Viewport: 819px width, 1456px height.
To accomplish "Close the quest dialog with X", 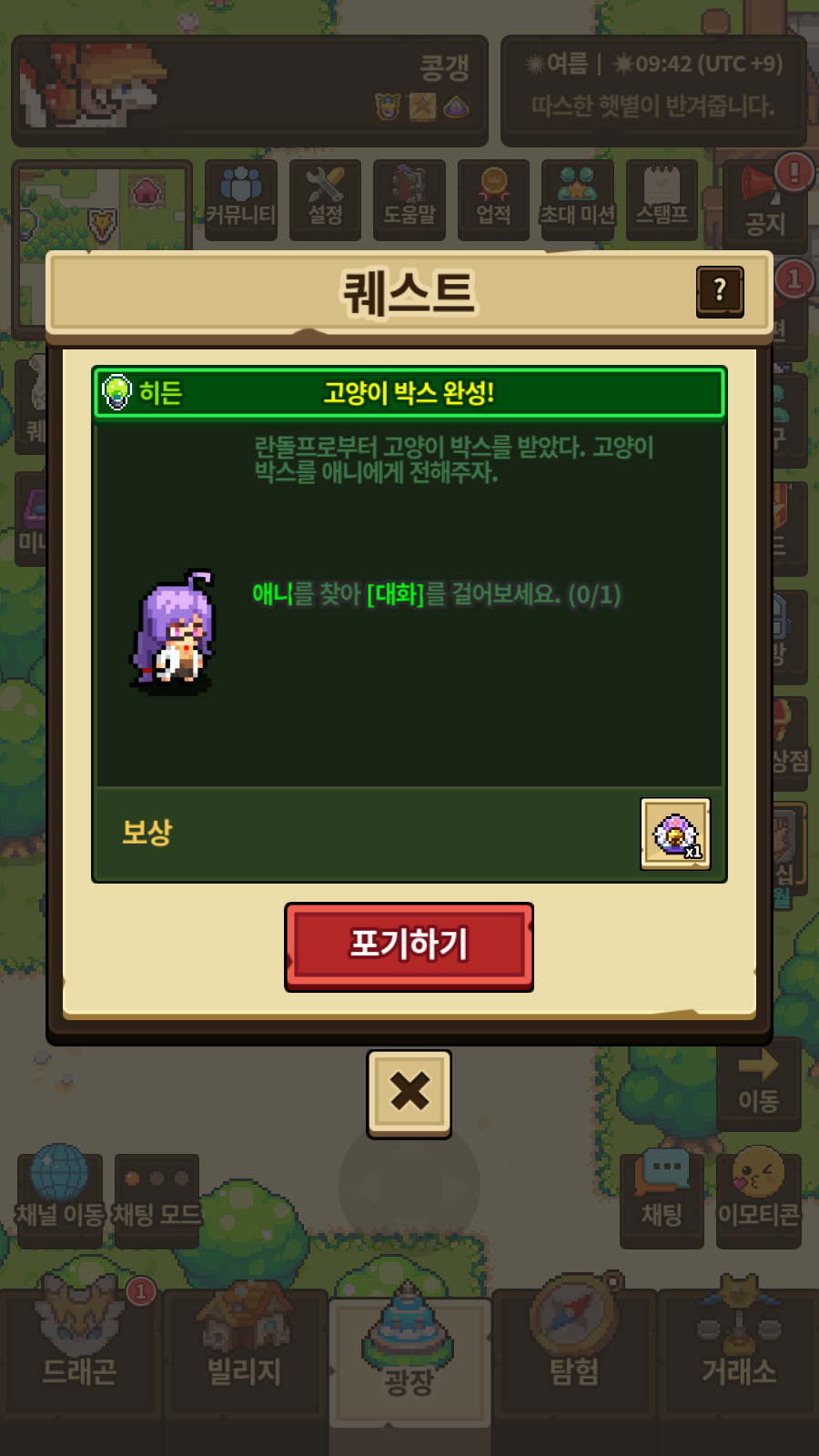I will (409, 1093).
